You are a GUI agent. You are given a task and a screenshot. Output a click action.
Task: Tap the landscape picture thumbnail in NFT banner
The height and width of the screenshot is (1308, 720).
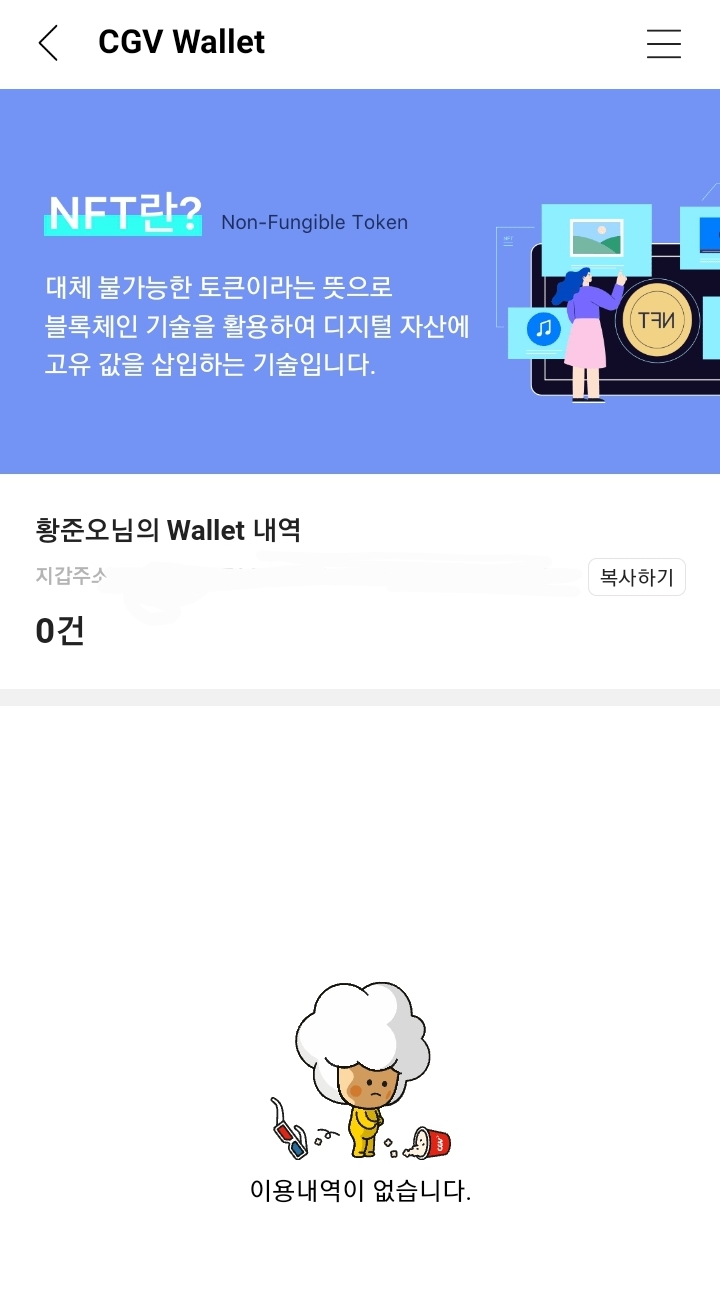coord(595,239)
